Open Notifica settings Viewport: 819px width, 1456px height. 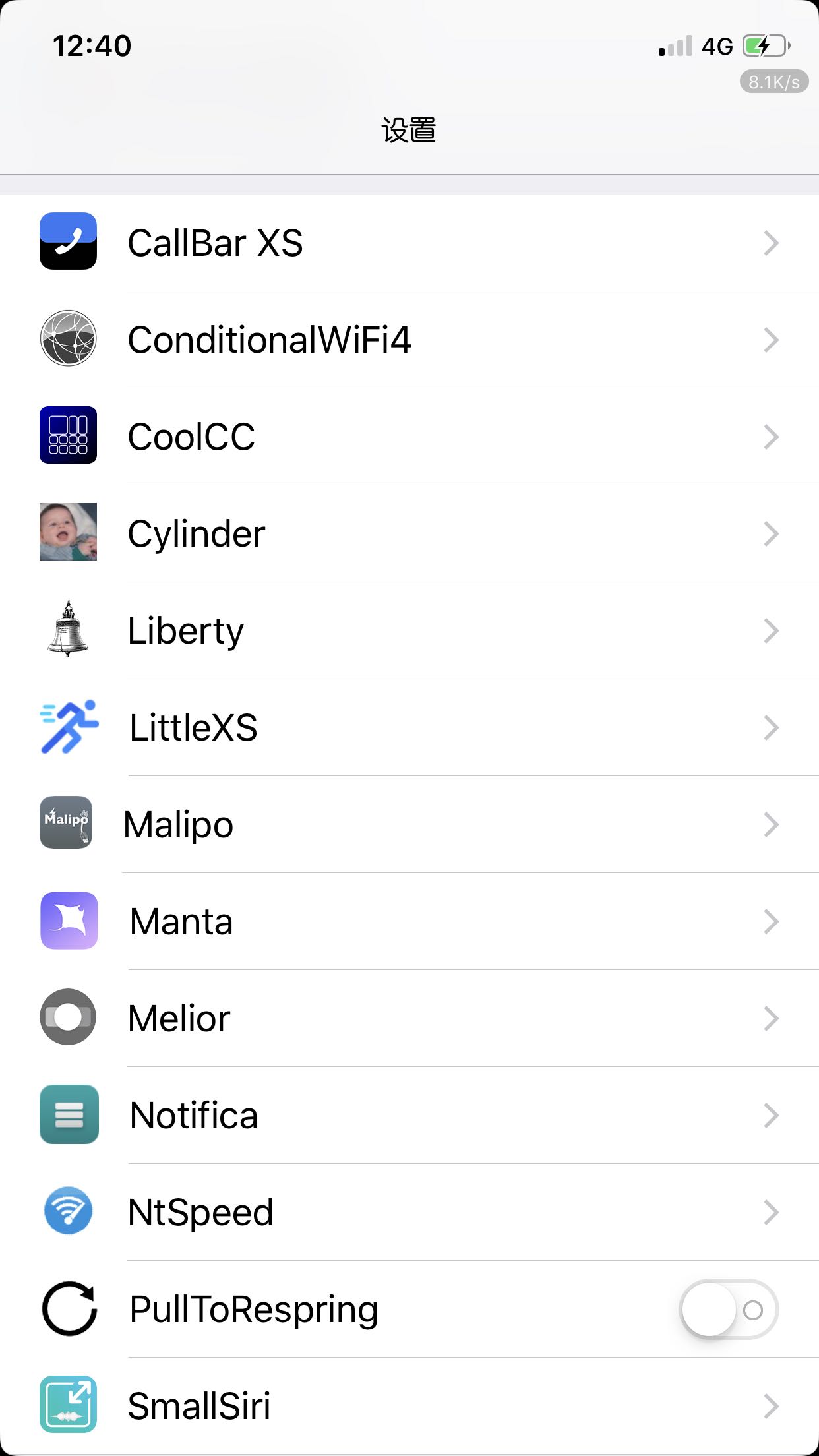click(x=409, y=1115)
